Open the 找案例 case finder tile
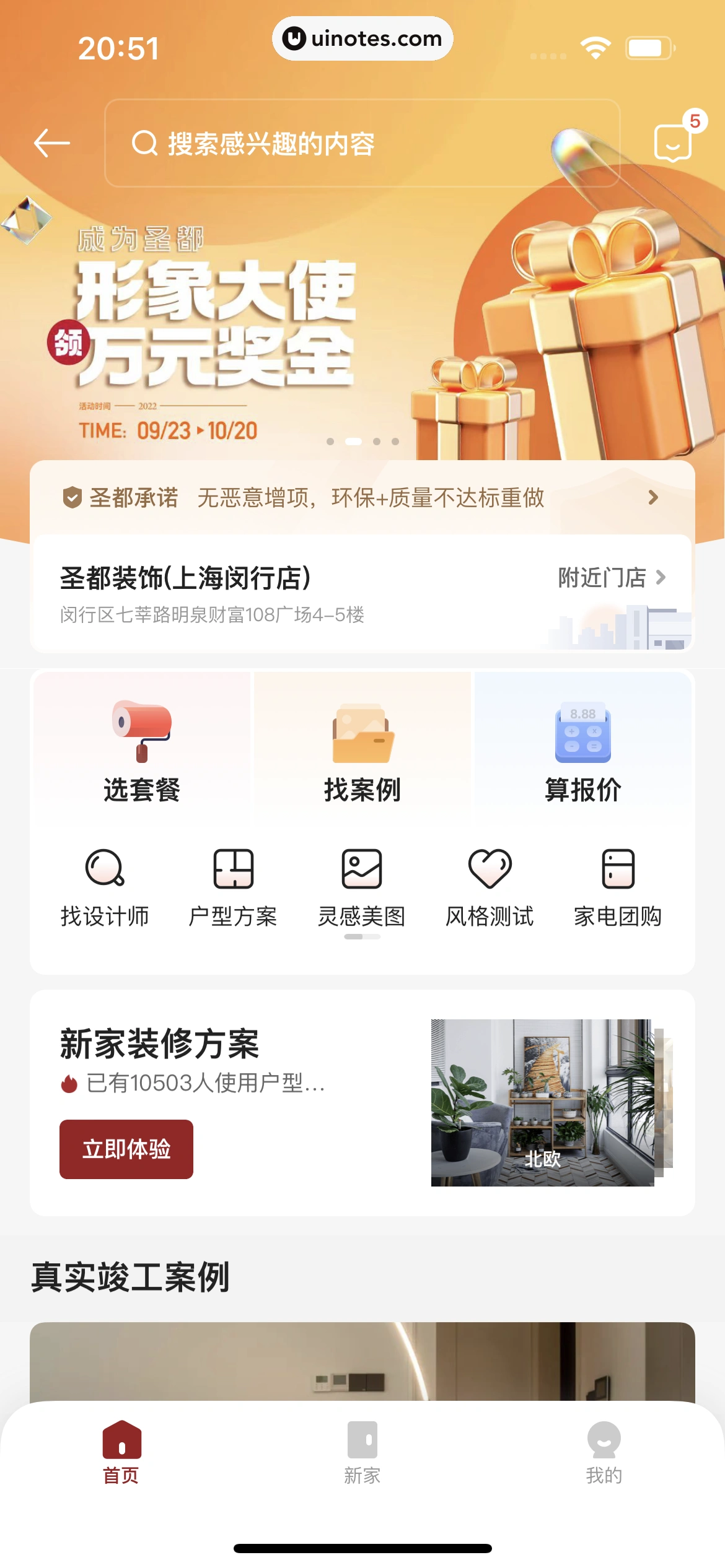 (x=362, y=751)
